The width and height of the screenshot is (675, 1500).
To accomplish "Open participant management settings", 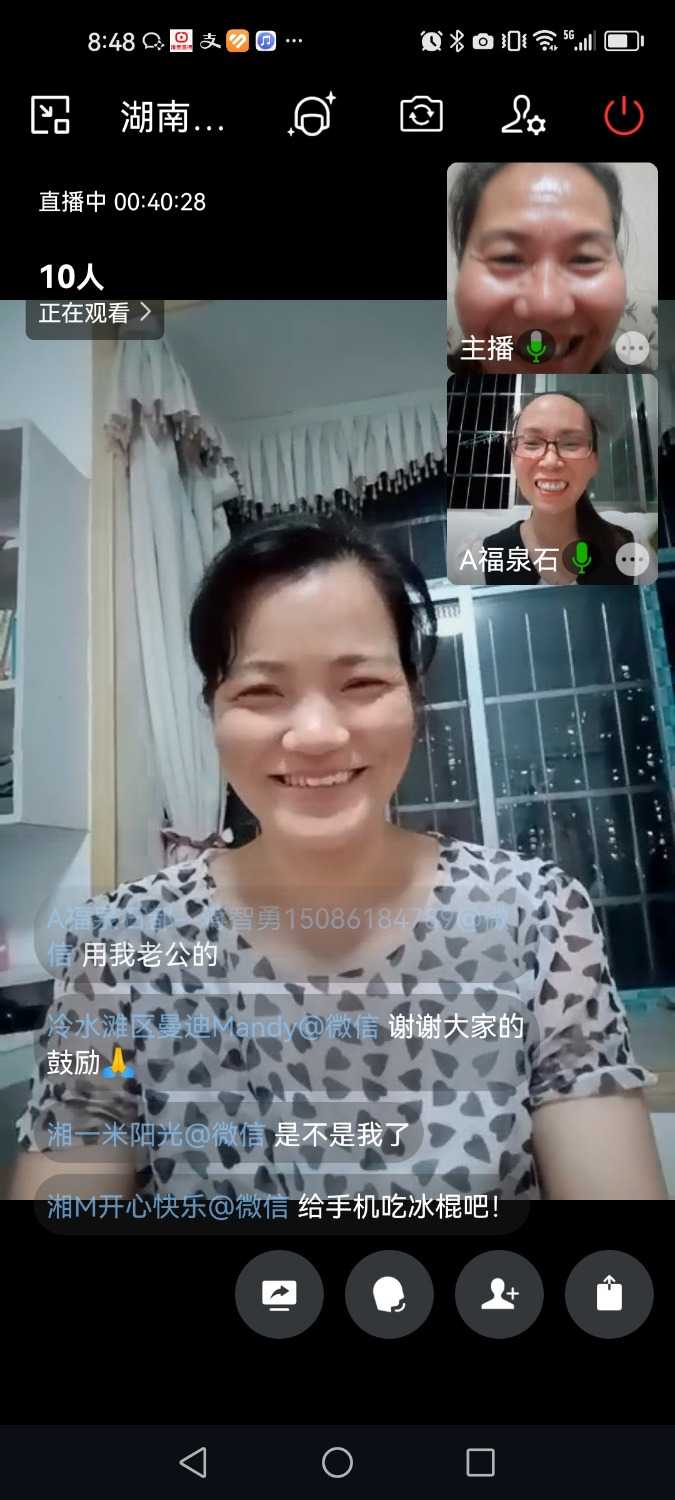I will coord(522,116).
